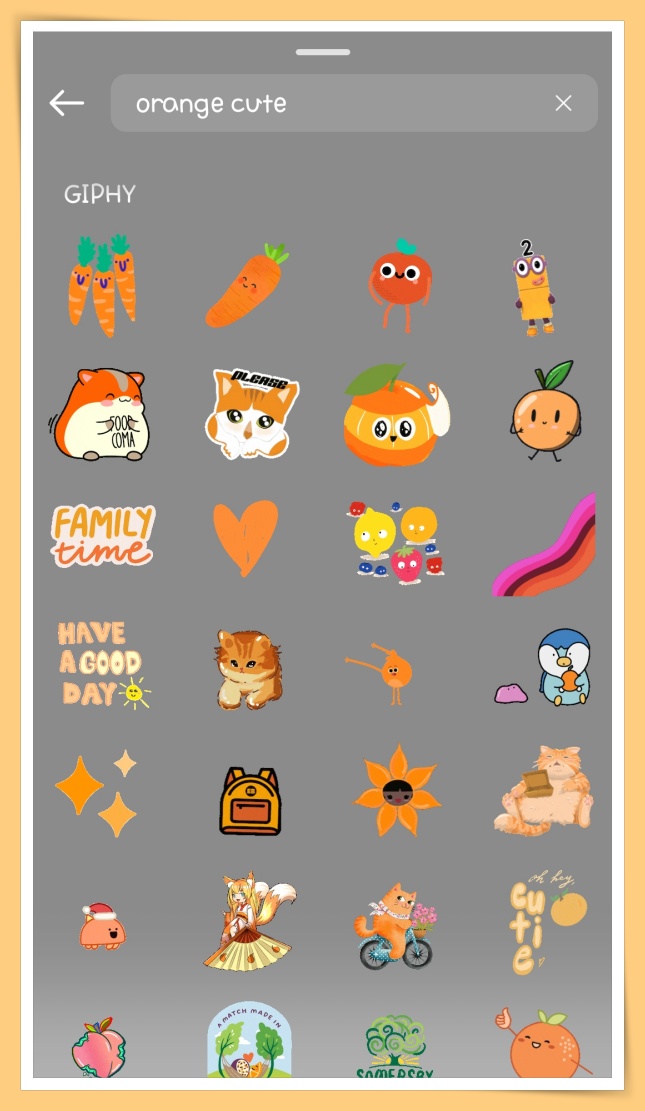The width and height of the screenshot is (645, 1111).
Task: Pick the single smiling carrot sticker
Action: [x=246, y=286]
